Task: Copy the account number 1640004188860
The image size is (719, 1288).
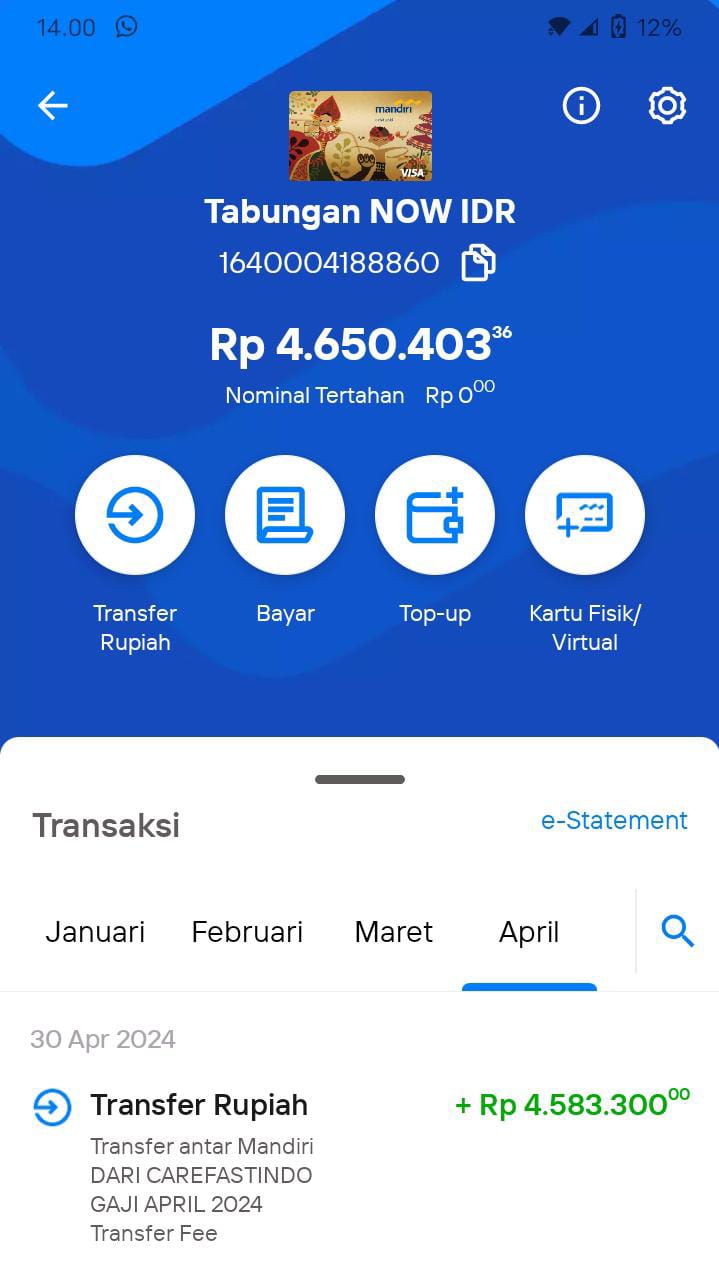Action: (x=478, y=263)
